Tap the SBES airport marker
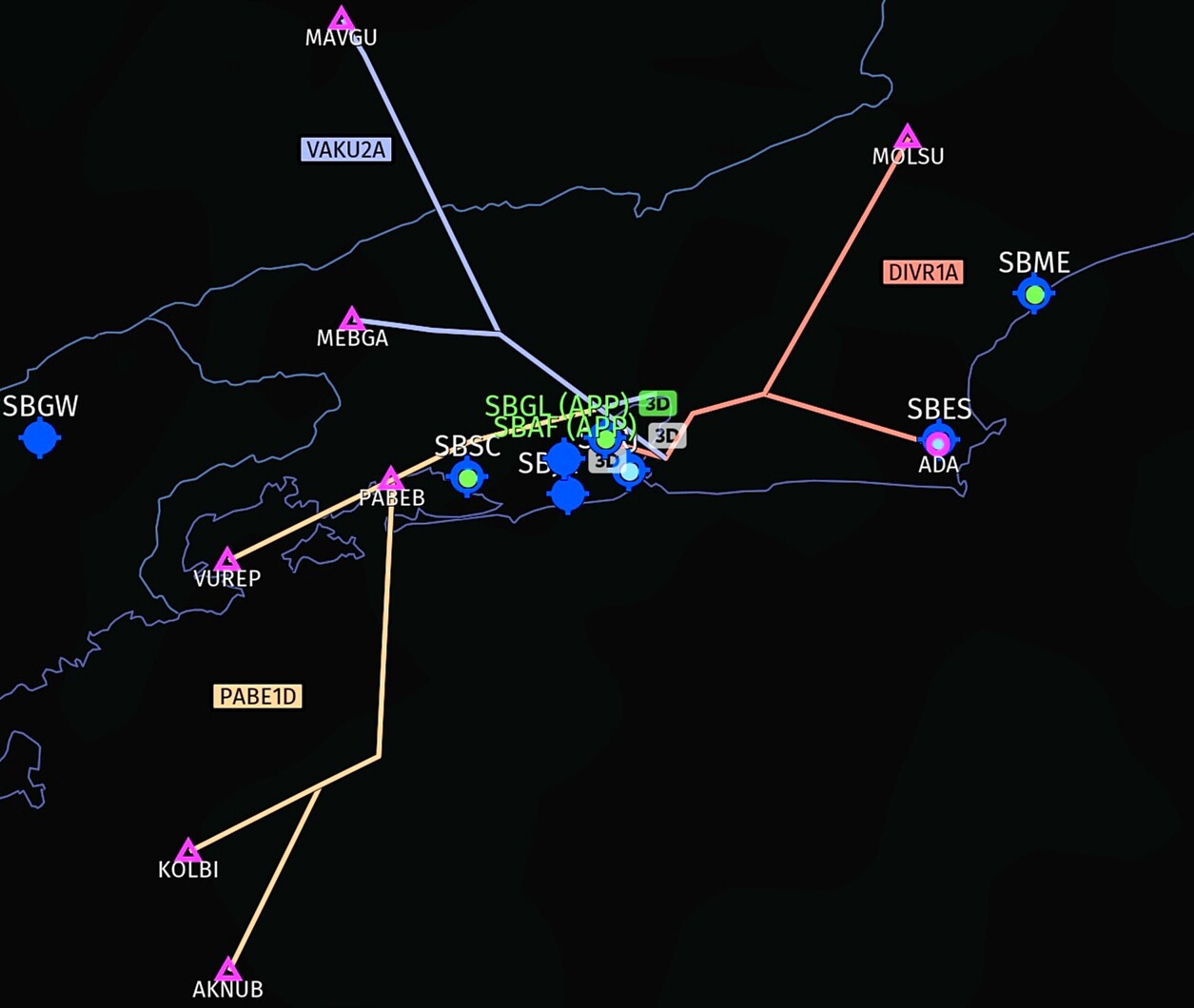The width and height of the screenshot is (1194, 1008). coord(939,441)
